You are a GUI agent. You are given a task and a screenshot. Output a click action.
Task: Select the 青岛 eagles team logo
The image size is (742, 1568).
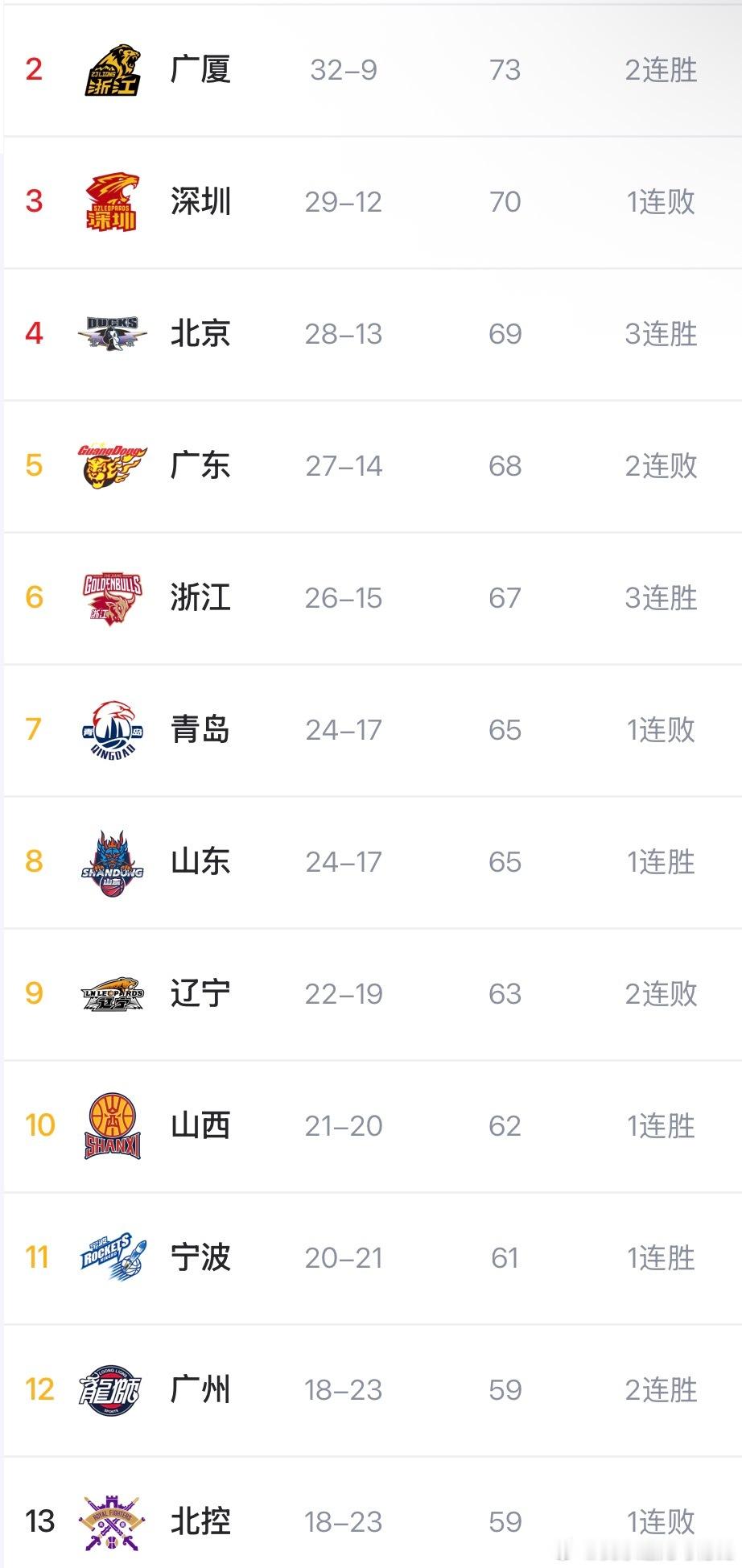click(x=113, y=730)
